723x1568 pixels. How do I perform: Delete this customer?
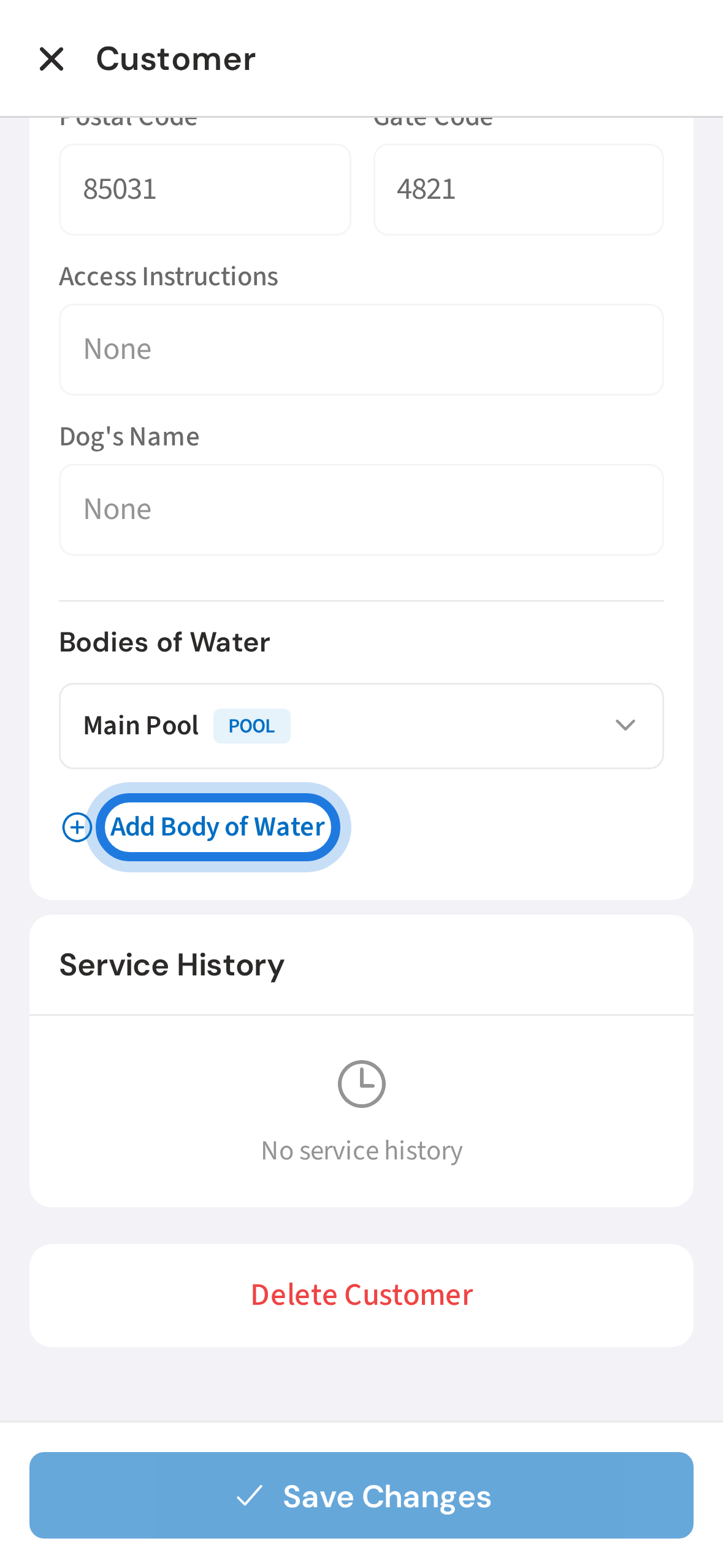click(361, 1294)
